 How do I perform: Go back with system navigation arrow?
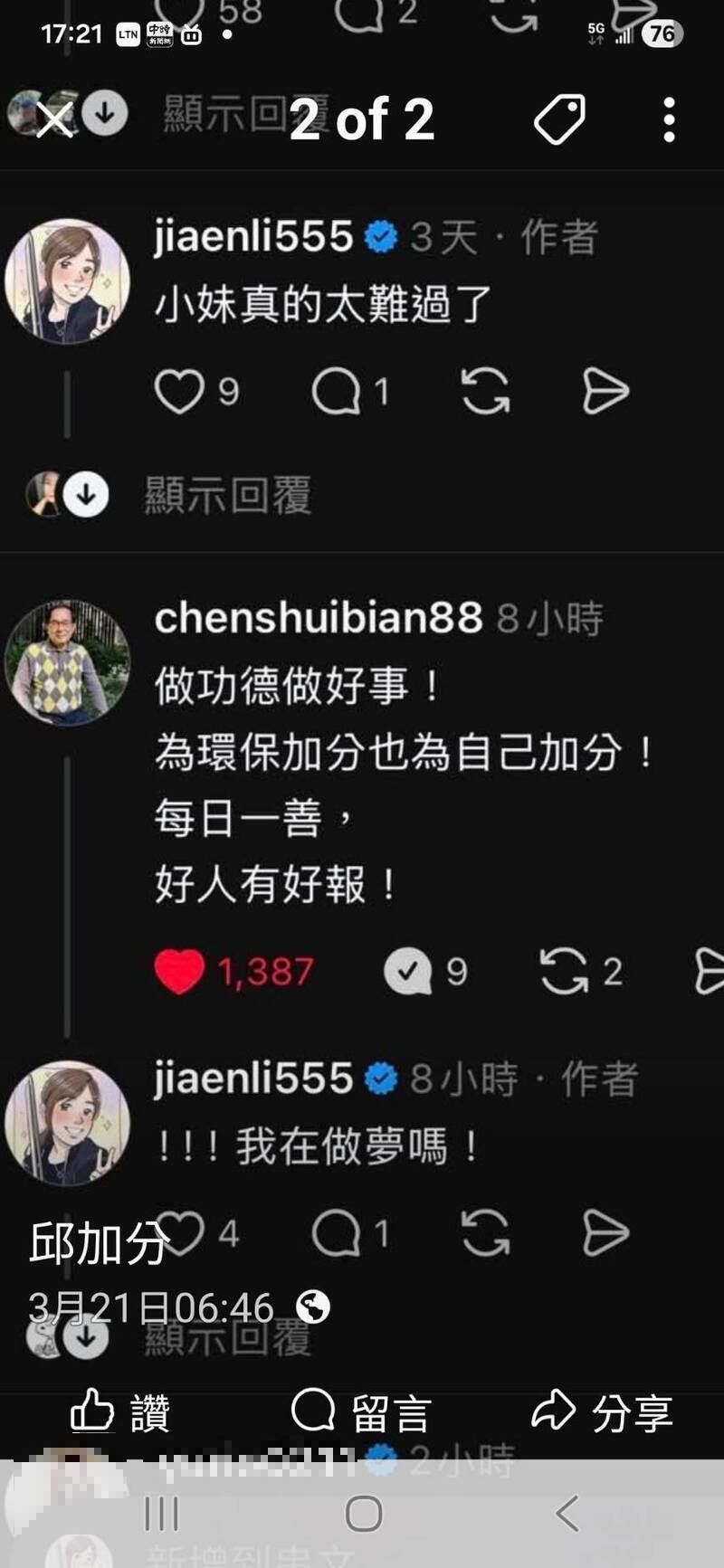click(x=567, y=1514)
